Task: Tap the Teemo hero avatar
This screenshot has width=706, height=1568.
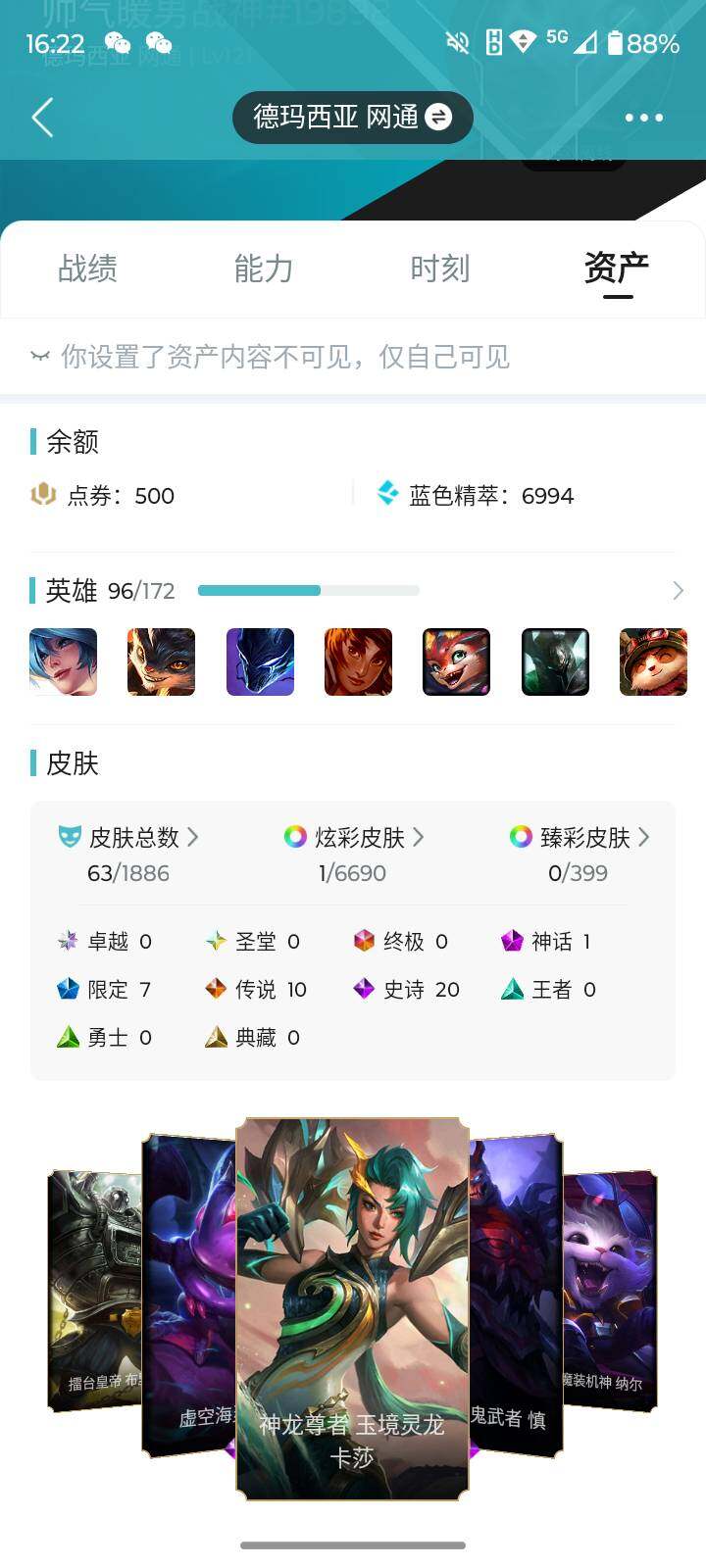Action: [653, 662]
